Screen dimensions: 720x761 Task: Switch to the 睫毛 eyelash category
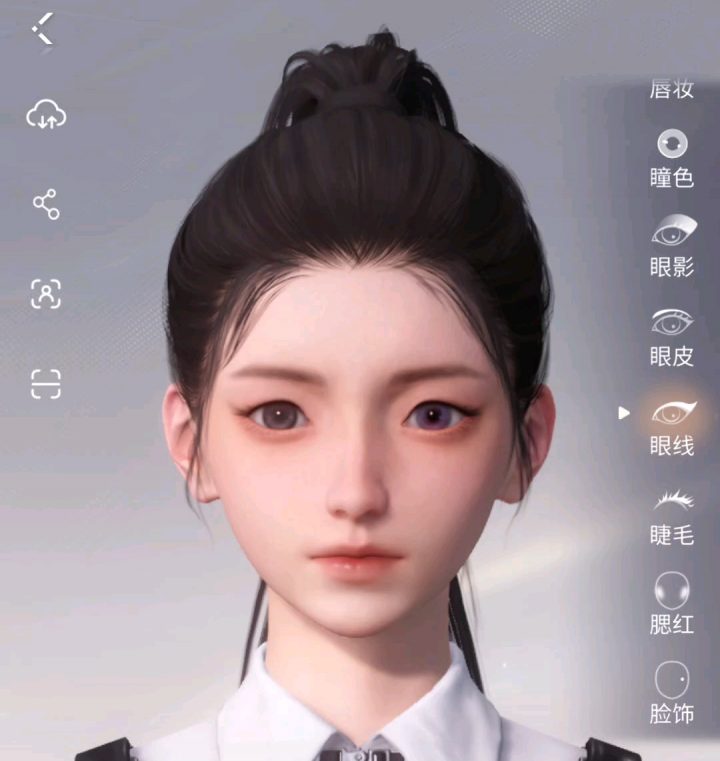tap(671, 515)
